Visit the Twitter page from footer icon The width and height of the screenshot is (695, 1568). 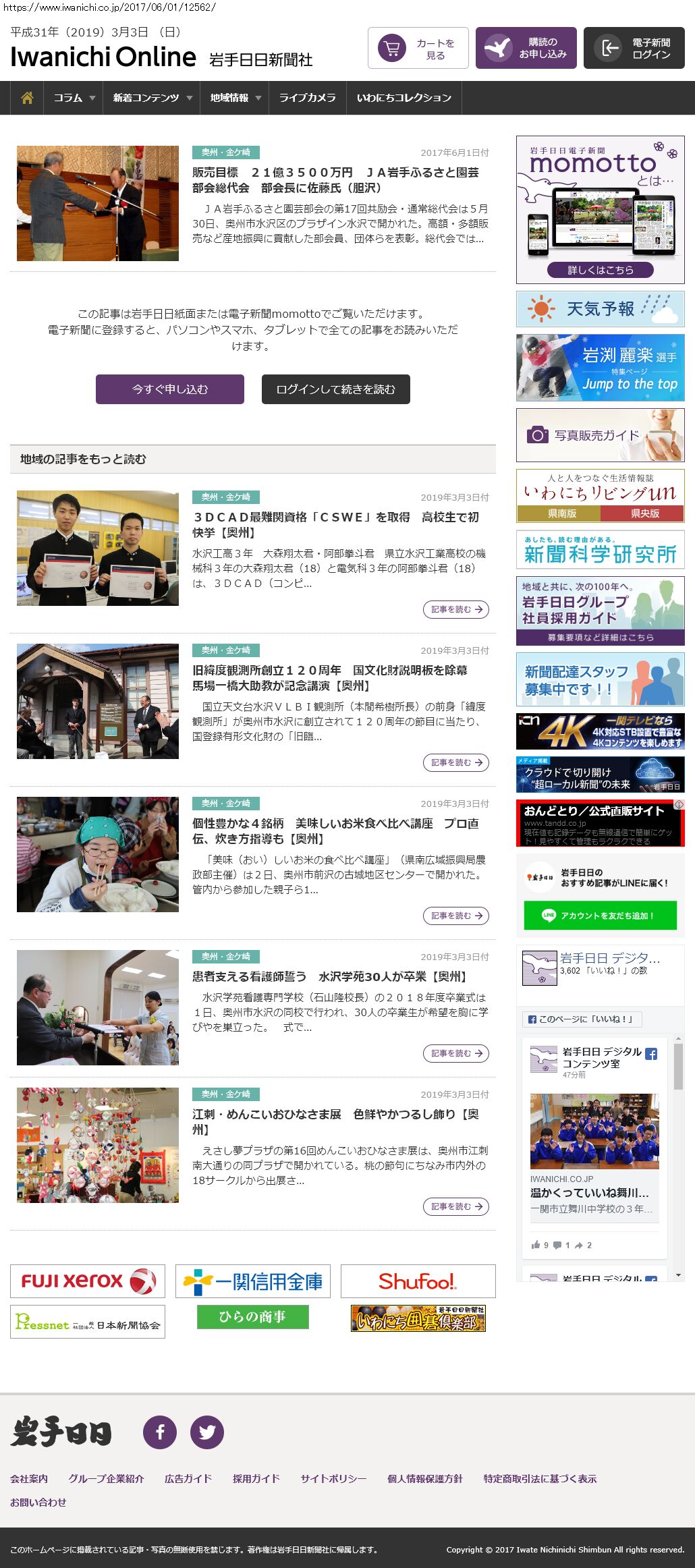click(207, 1432)
